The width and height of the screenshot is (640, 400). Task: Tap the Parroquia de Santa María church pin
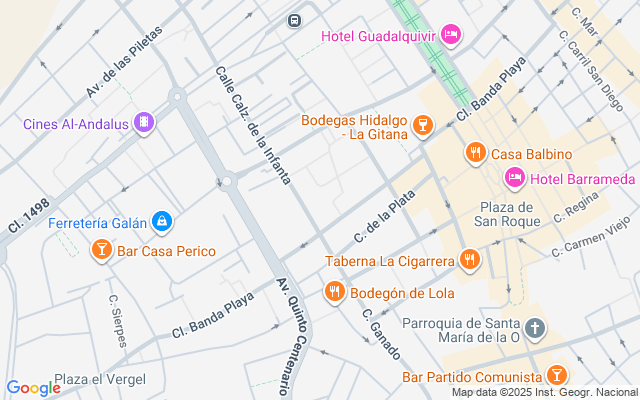535,328
